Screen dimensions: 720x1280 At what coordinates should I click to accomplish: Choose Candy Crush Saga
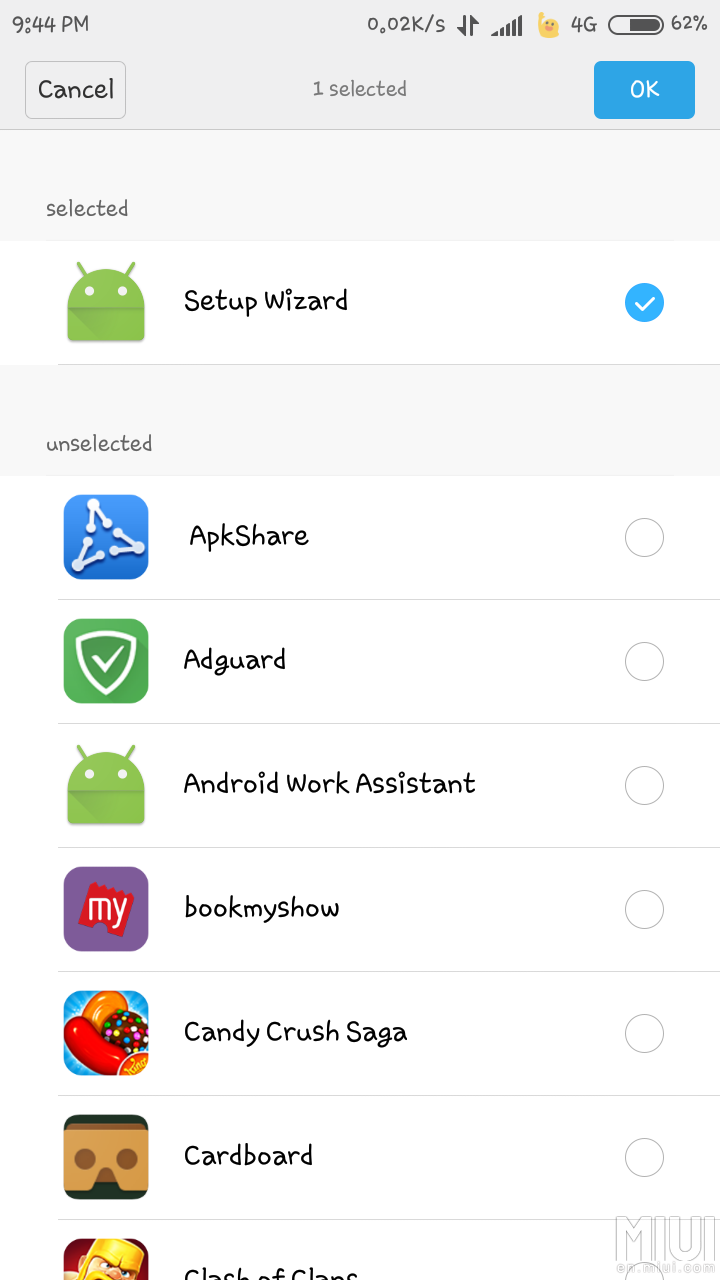[644, 1033]
